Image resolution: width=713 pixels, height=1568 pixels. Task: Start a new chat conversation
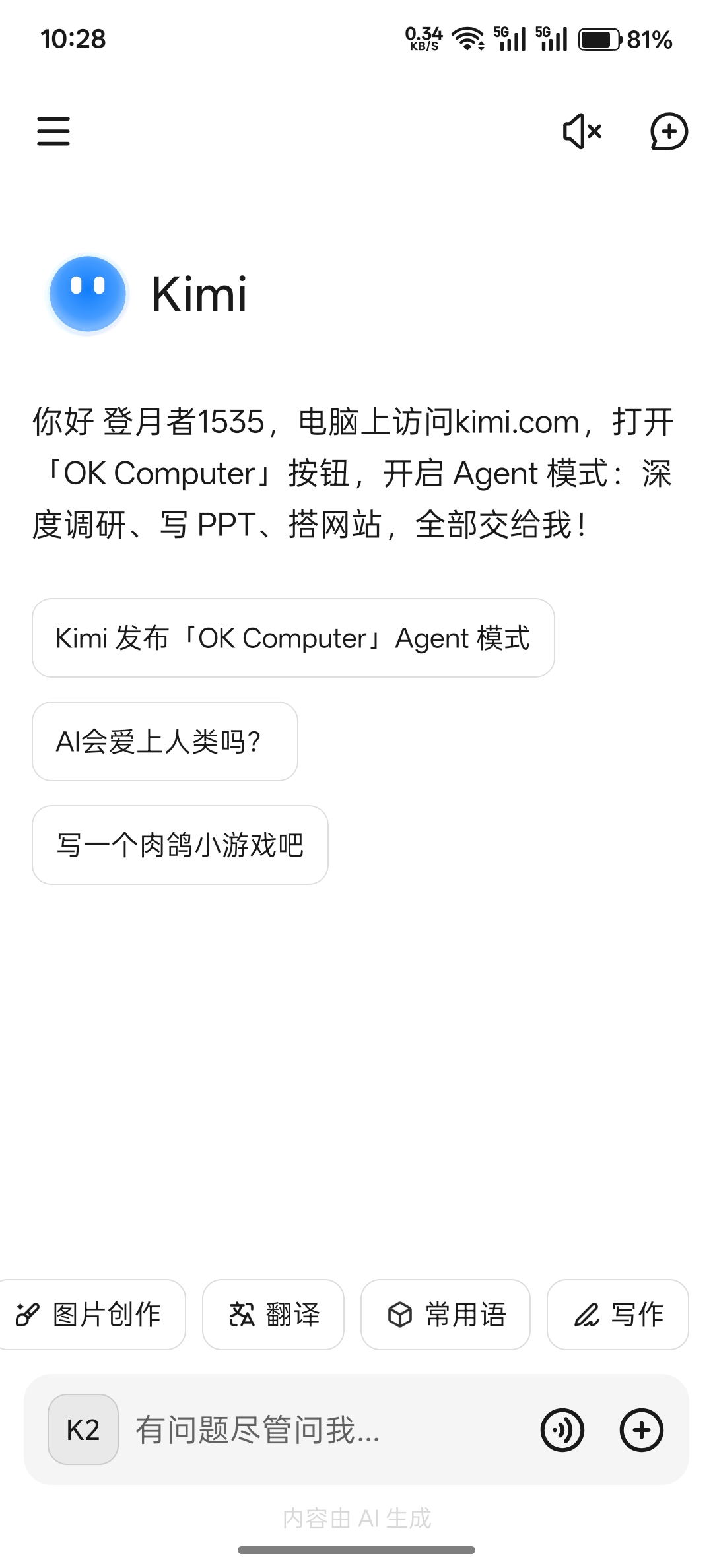coord(669,131)
